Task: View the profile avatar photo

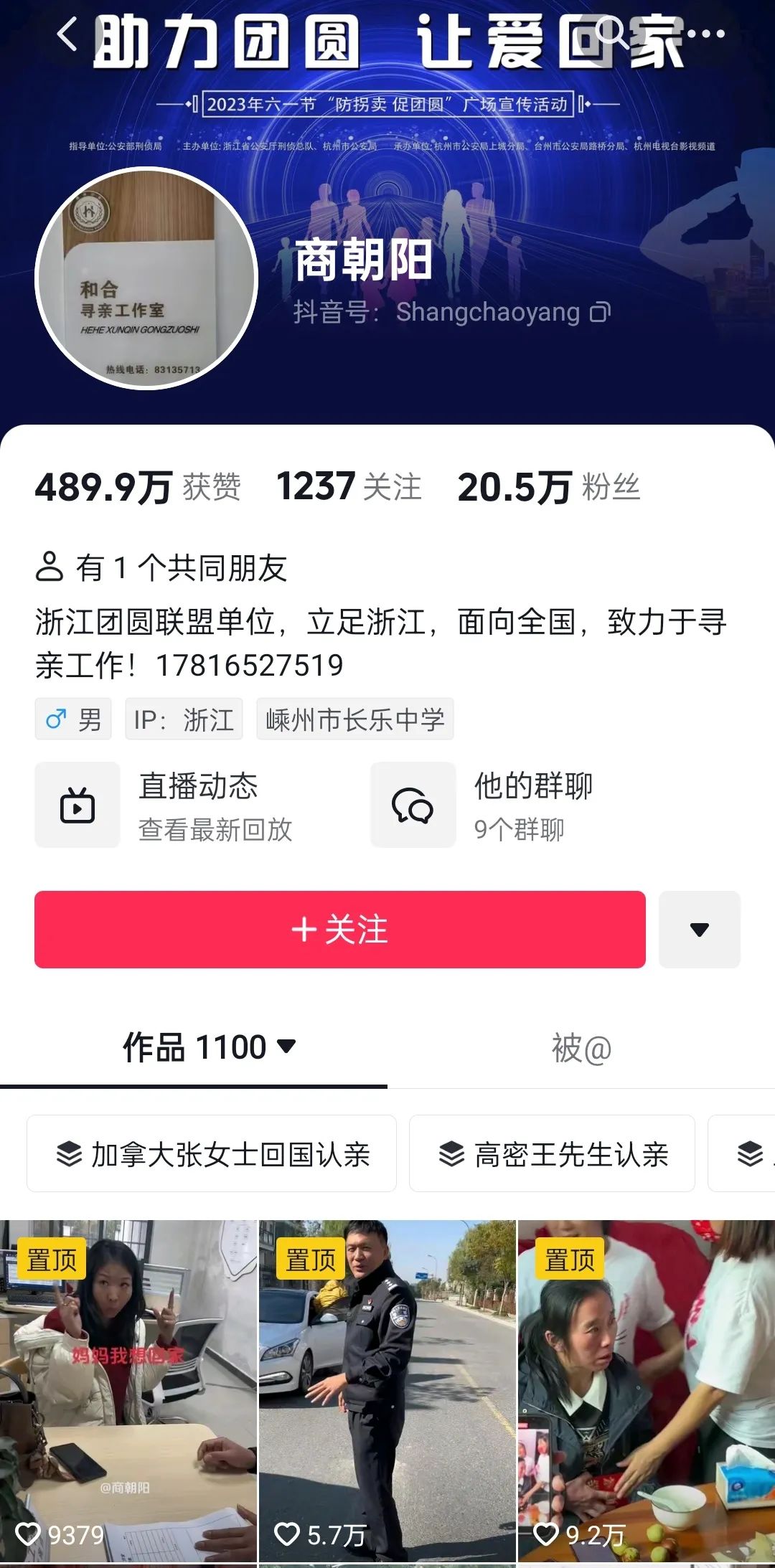Action: coord(146,278)
